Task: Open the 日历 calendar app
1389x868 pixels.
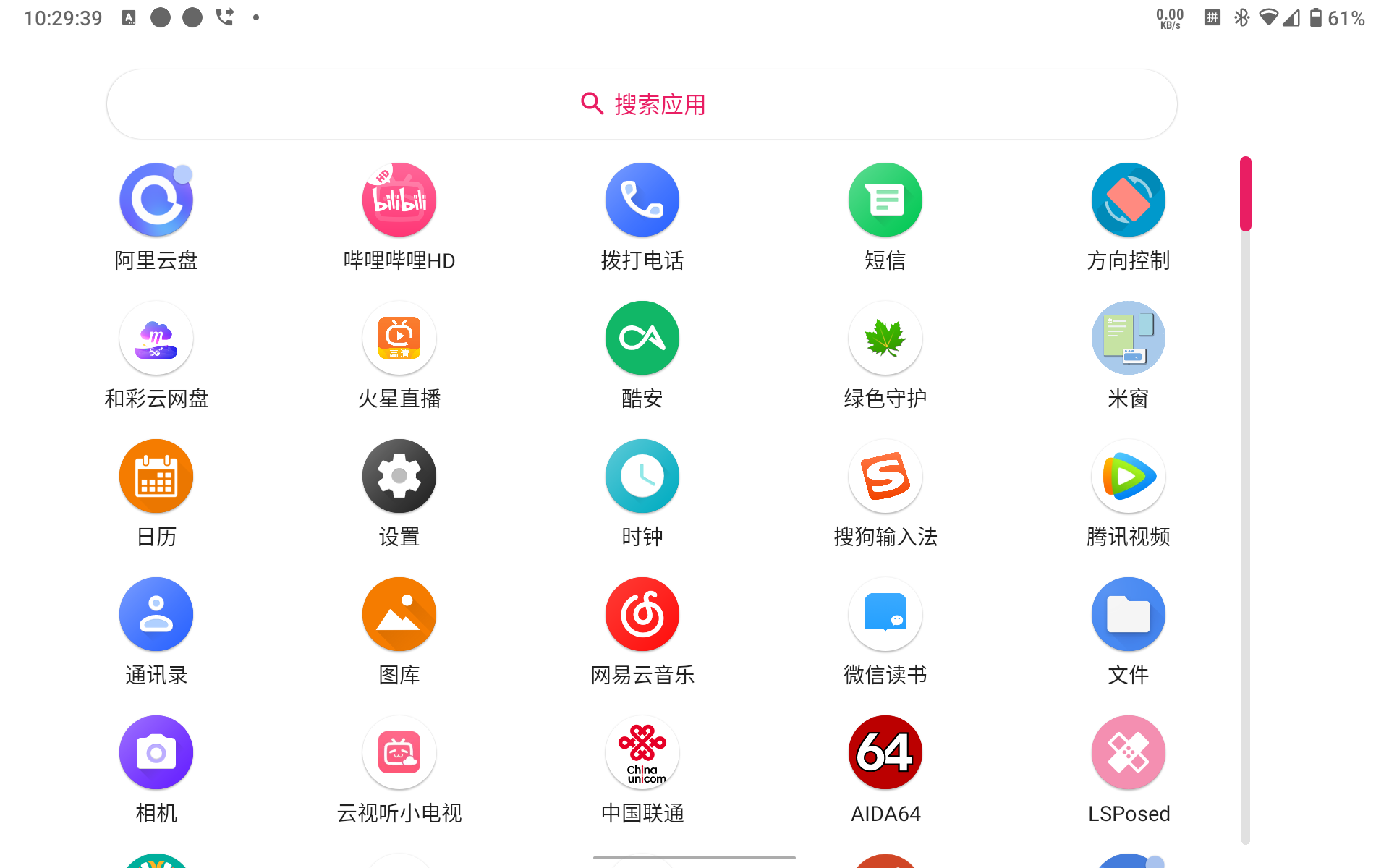Action: tap(156, 477)
